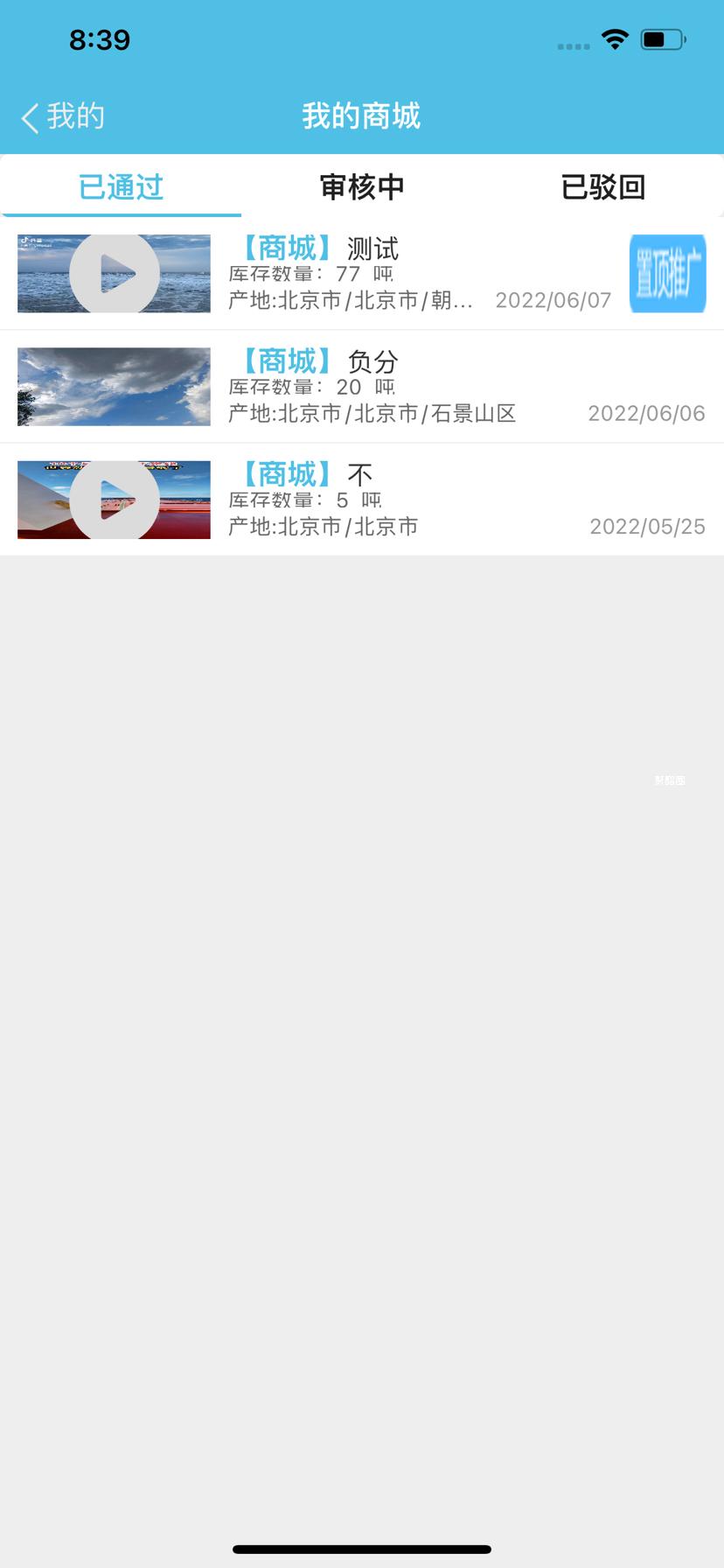The image size is (724, 1568).
Task: Tap the 置顶推广 button
Action: coord(667,274)
